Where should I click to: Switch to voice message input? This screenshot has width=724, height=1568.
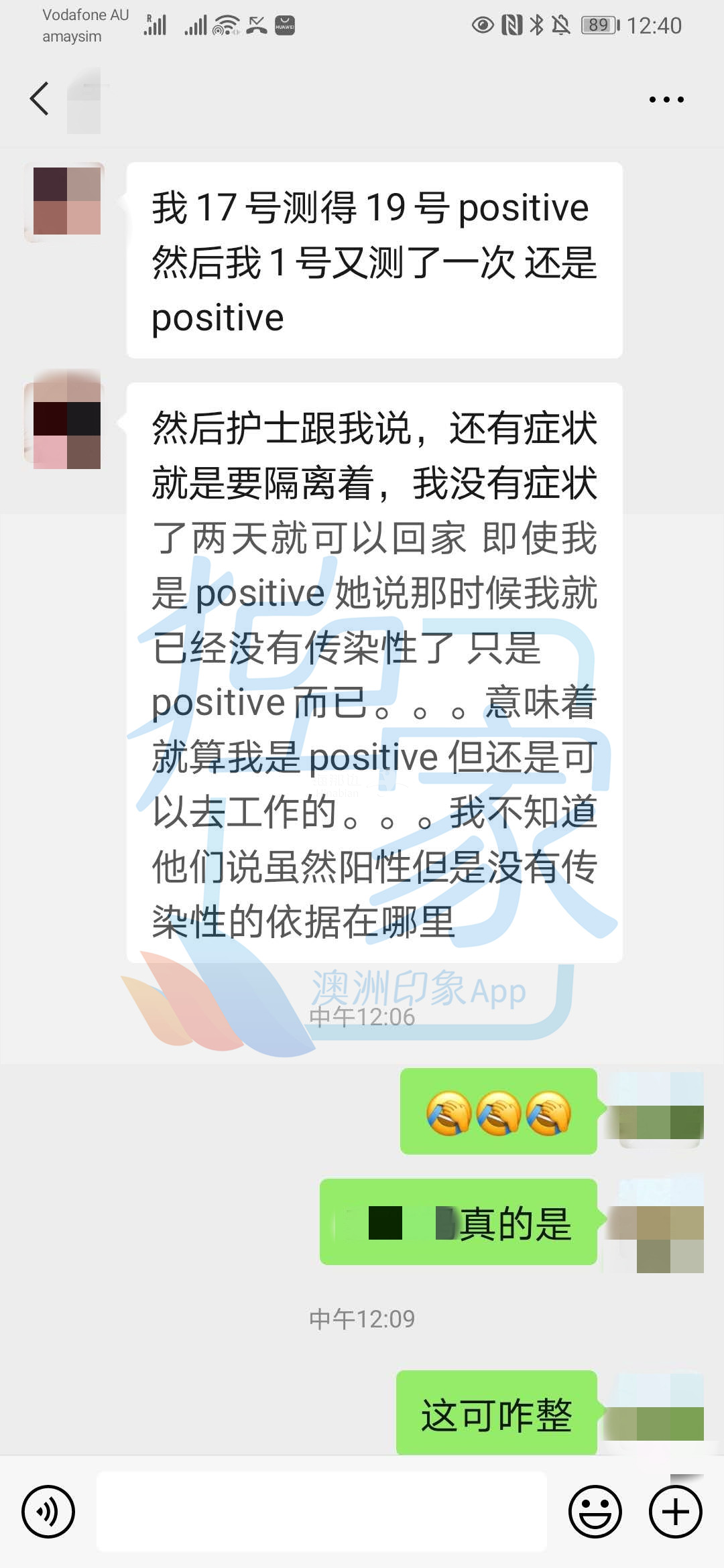(x=48, y=1512)
